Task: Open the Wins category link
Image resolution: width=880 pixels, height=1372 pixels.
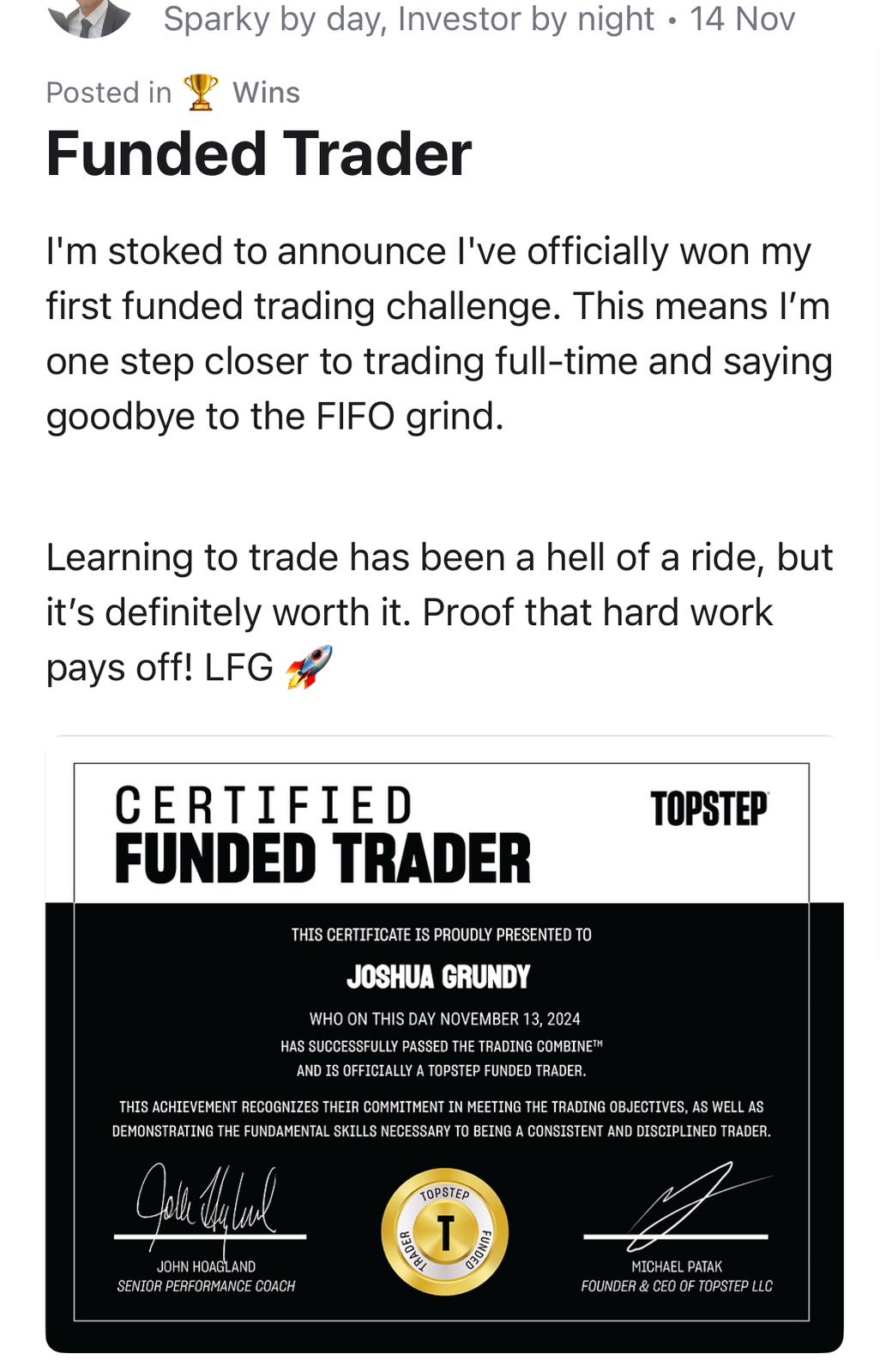Action: click(x=266, y=93)
